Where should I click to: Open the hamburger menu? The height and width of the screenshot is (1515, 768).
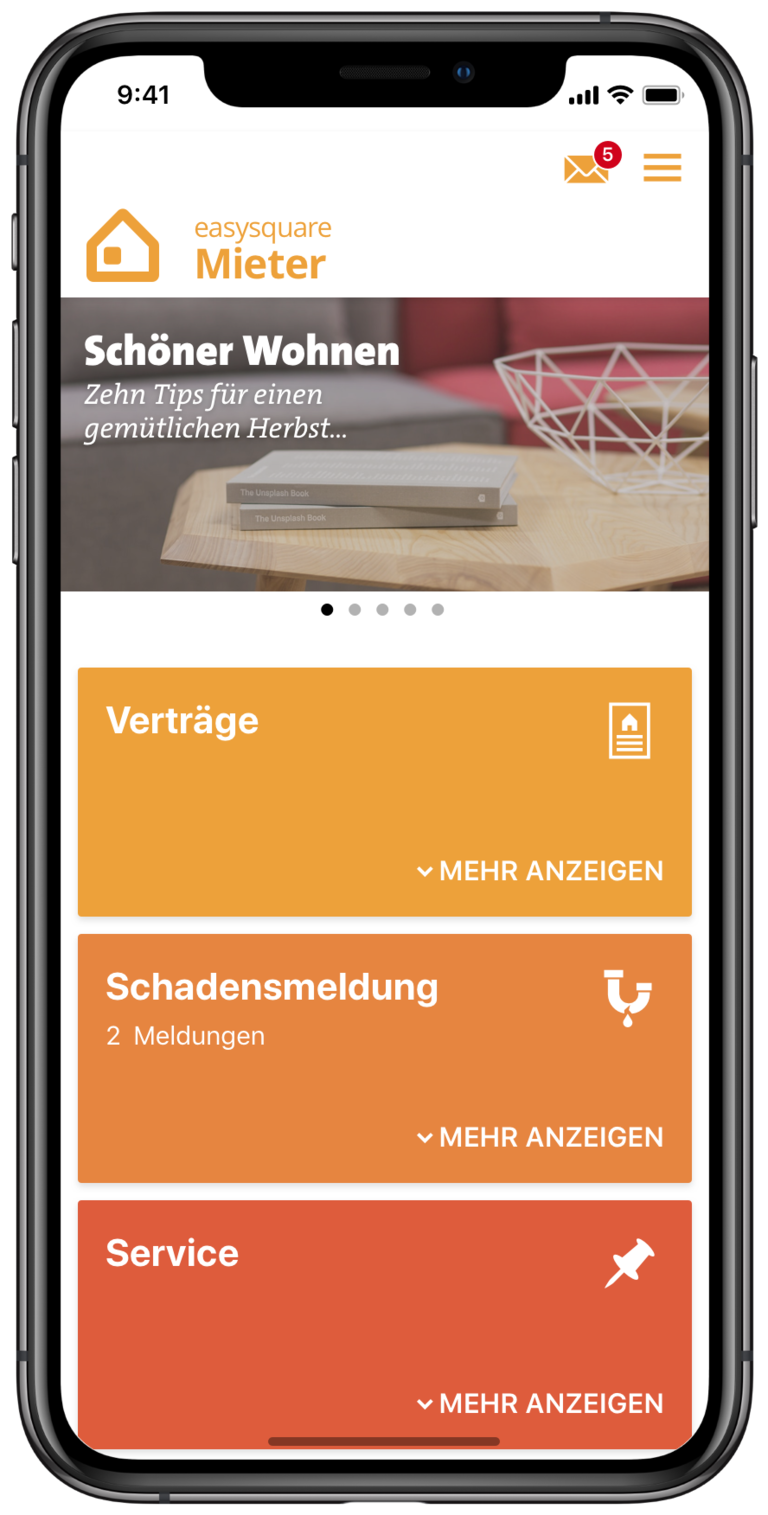pos(662,167)
